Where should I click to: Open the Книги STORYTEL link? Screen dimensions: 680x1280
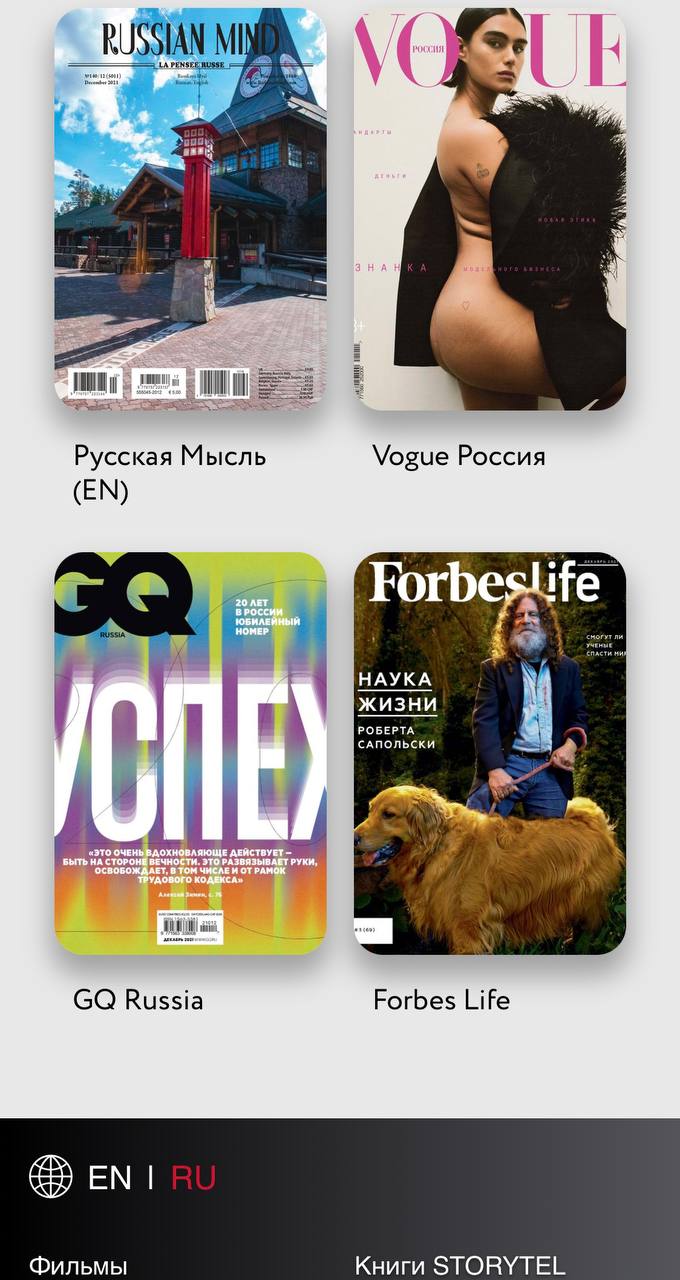point(460,1266)
